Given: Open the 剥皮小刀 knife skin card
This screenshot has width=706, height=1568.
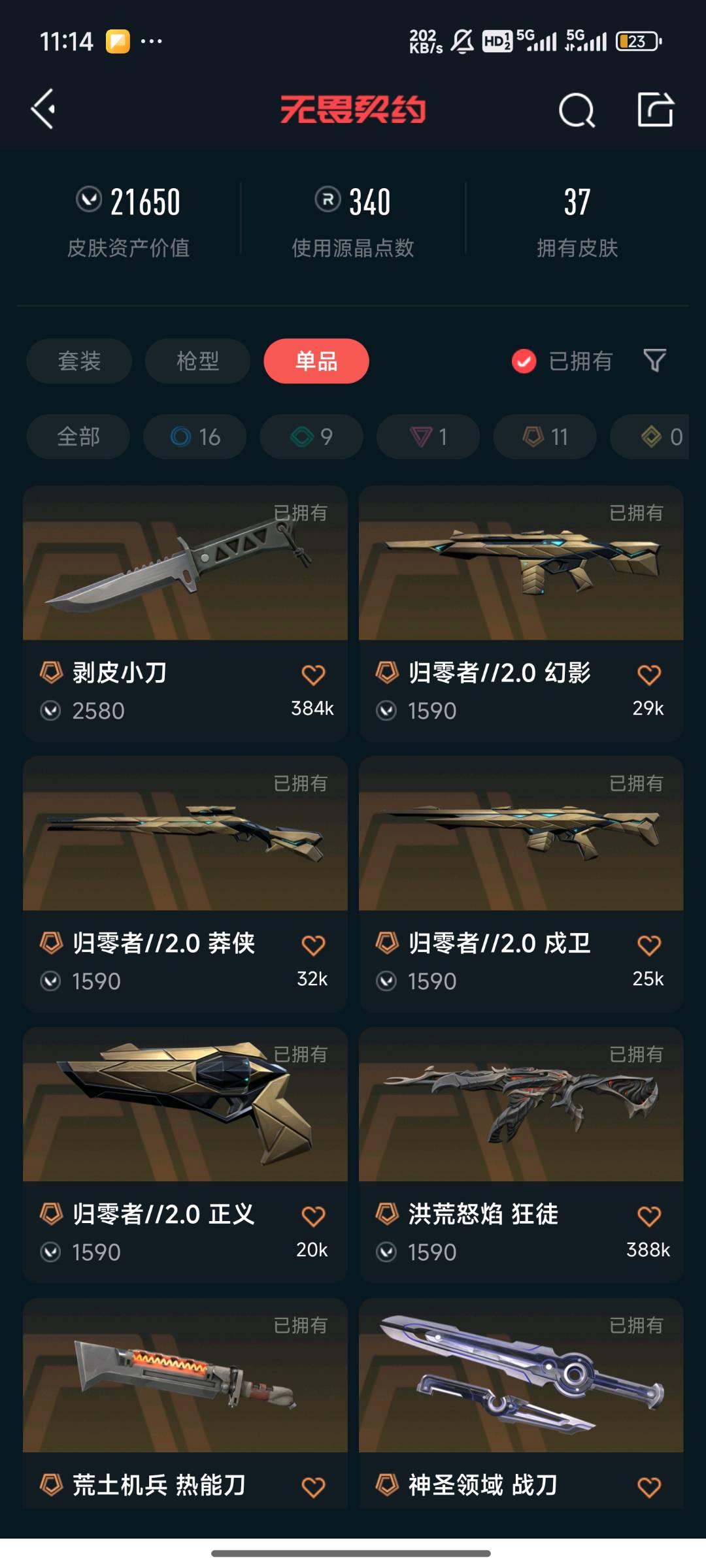Looking at the screenshot, I should [185, 563].
